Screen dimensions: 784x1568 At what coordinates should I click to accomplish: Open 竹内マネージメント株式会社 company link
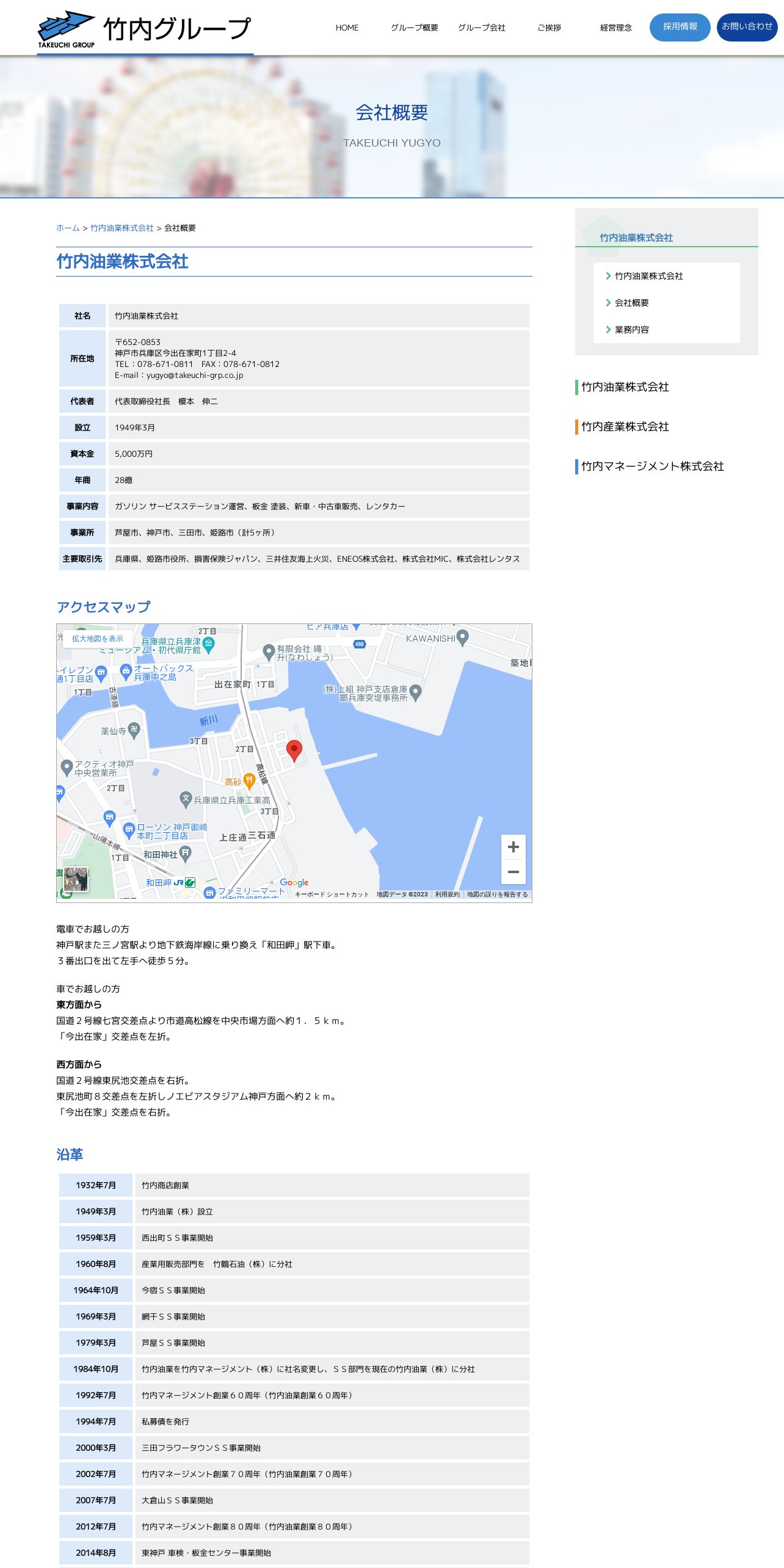[652, 466]
